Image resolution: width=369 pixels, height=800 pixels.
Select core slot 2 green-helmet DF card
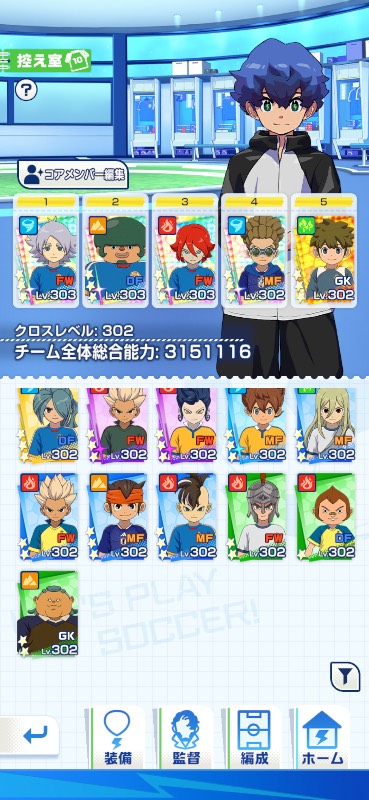click(115, 251)
